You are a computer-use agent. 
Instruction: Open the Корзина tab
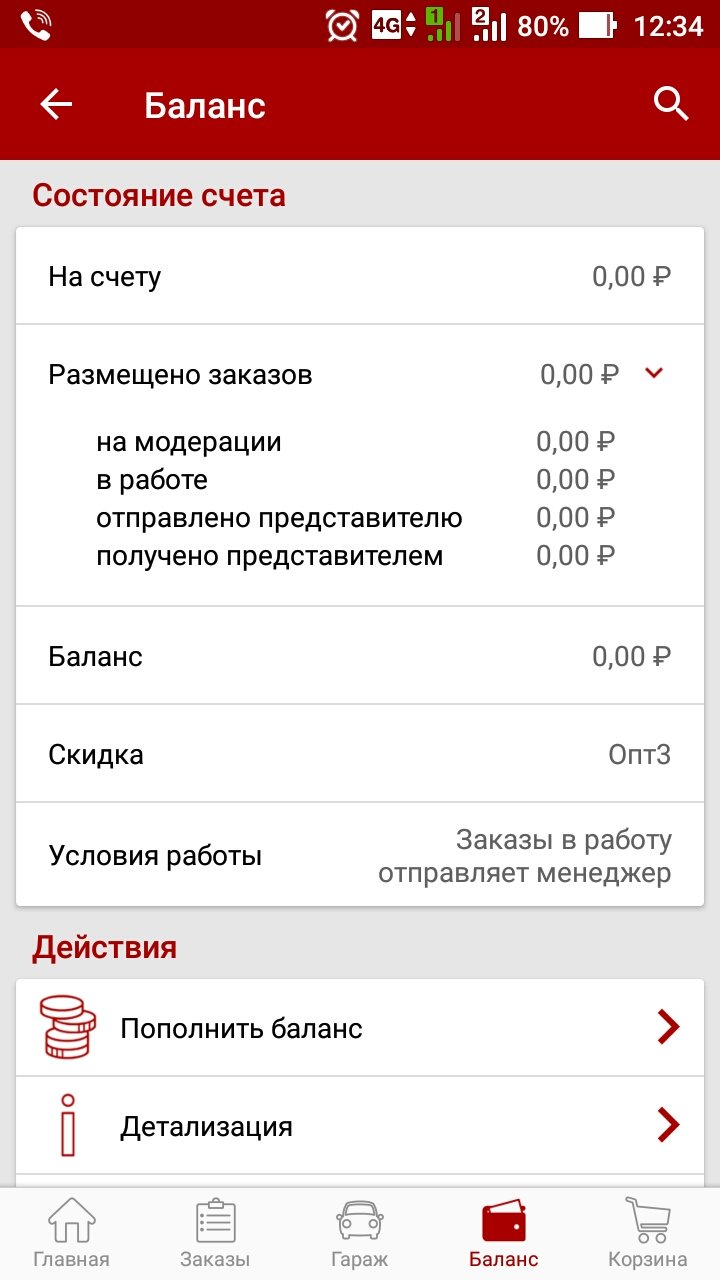pos(647,1233)
